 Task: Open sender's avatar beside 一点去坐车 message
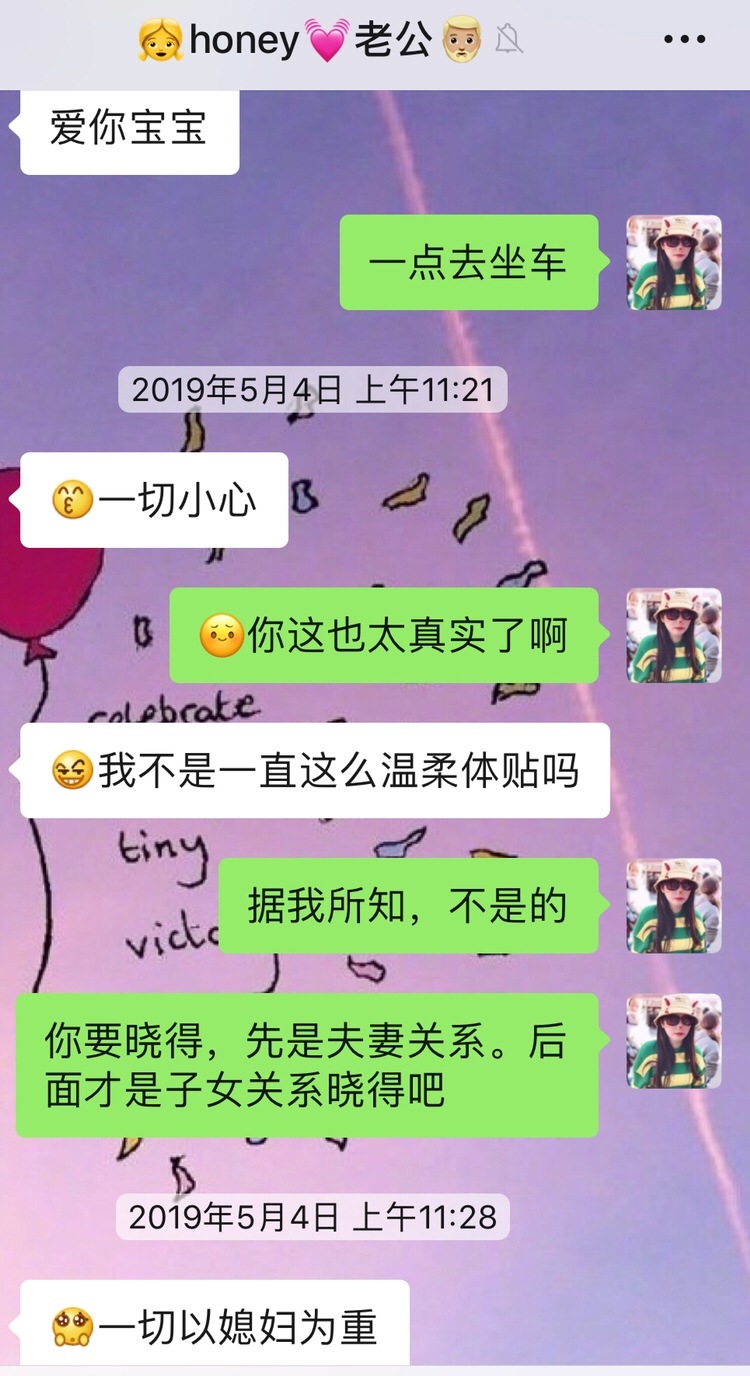pyautogui.click(x=673, y=262)
